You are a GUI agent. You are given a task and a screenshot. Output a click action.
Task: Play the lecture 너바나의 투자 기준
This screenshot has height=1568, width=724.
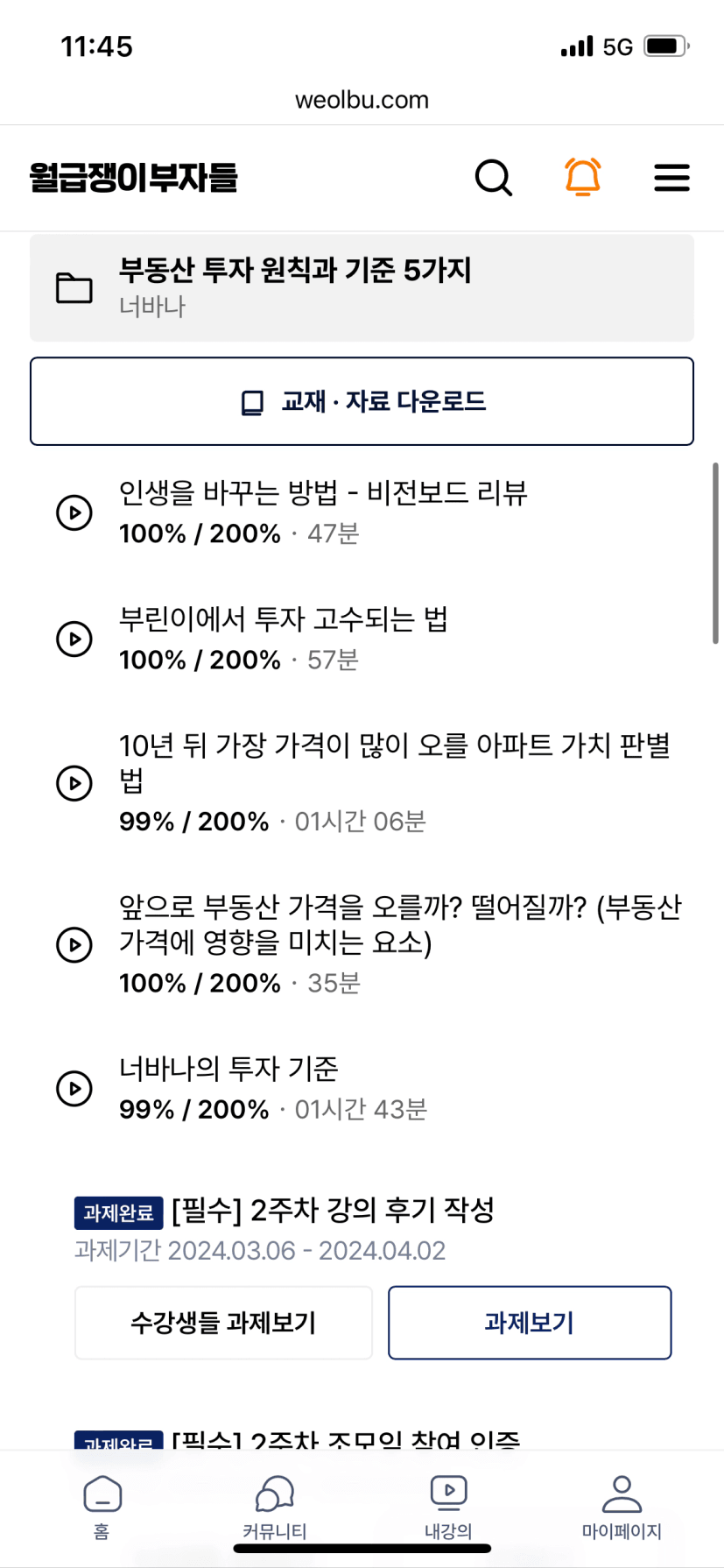pos(362,1088)
